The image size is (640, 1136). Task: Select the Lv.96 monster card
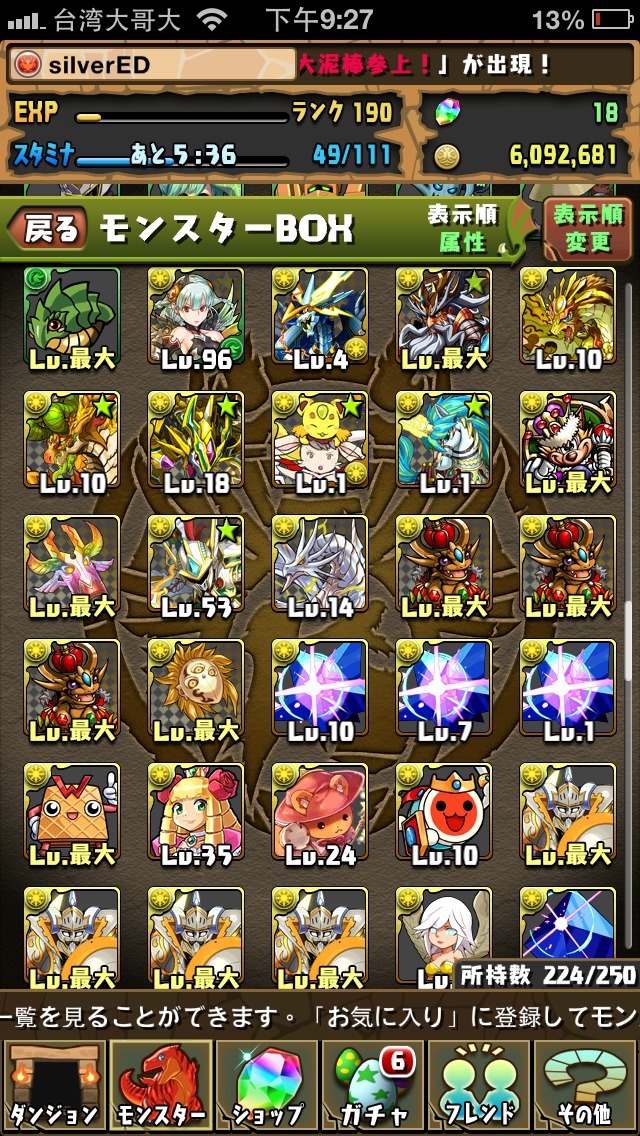(195, 317)
